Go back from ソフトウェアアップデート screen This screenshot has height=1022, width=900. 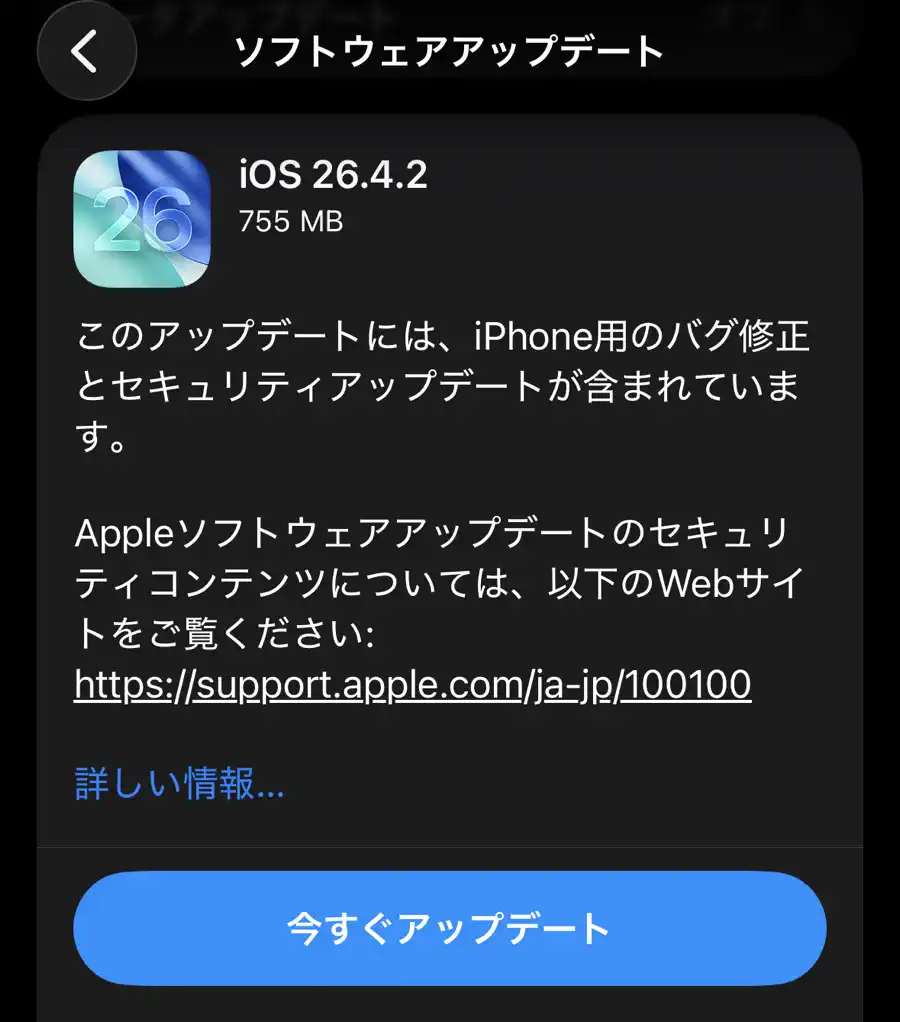click(x=86, y=51)
